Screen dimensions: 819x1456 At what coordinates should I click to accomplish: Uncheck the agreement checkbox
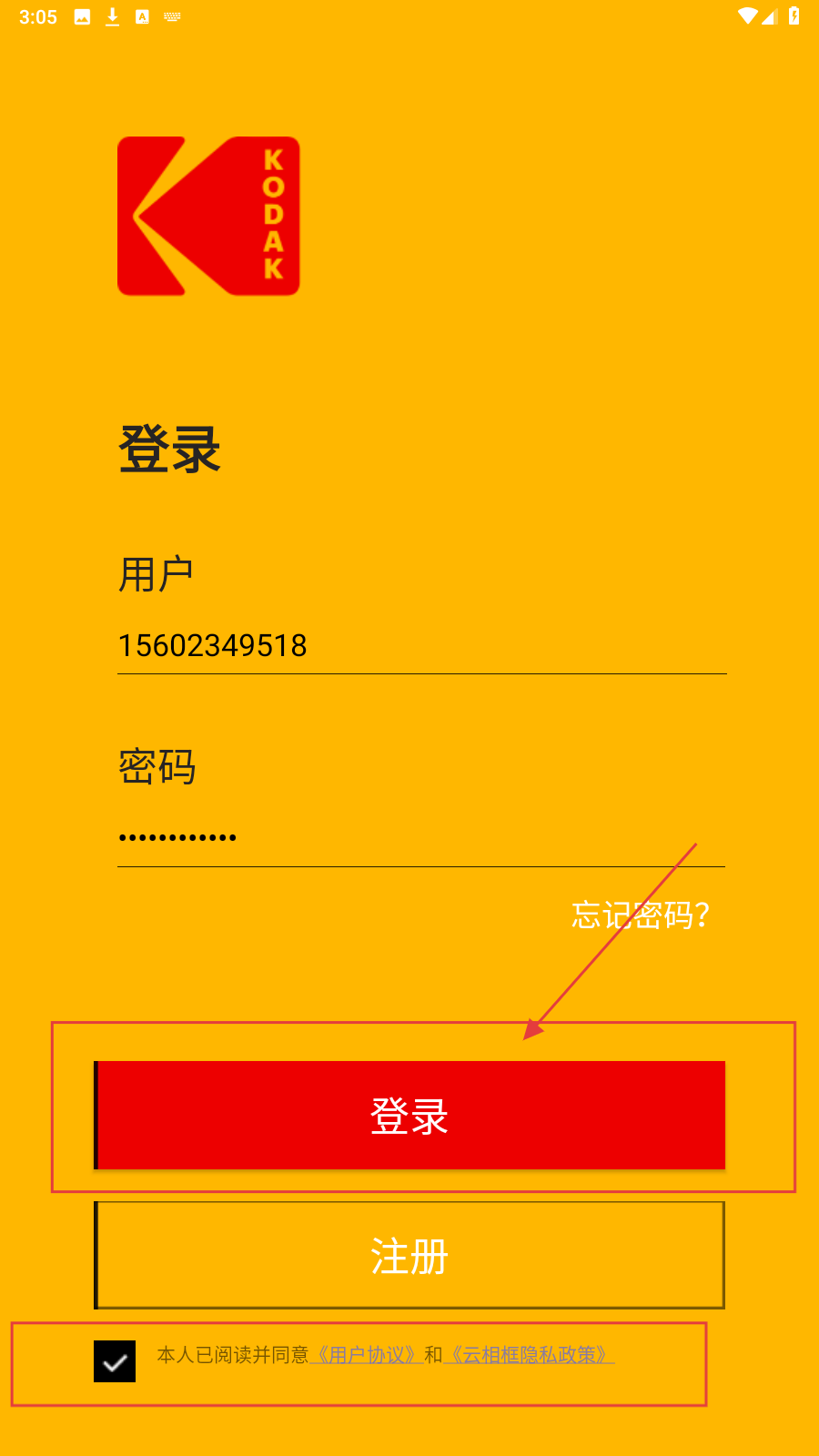pyautogui.click(x=115, y=1361)
